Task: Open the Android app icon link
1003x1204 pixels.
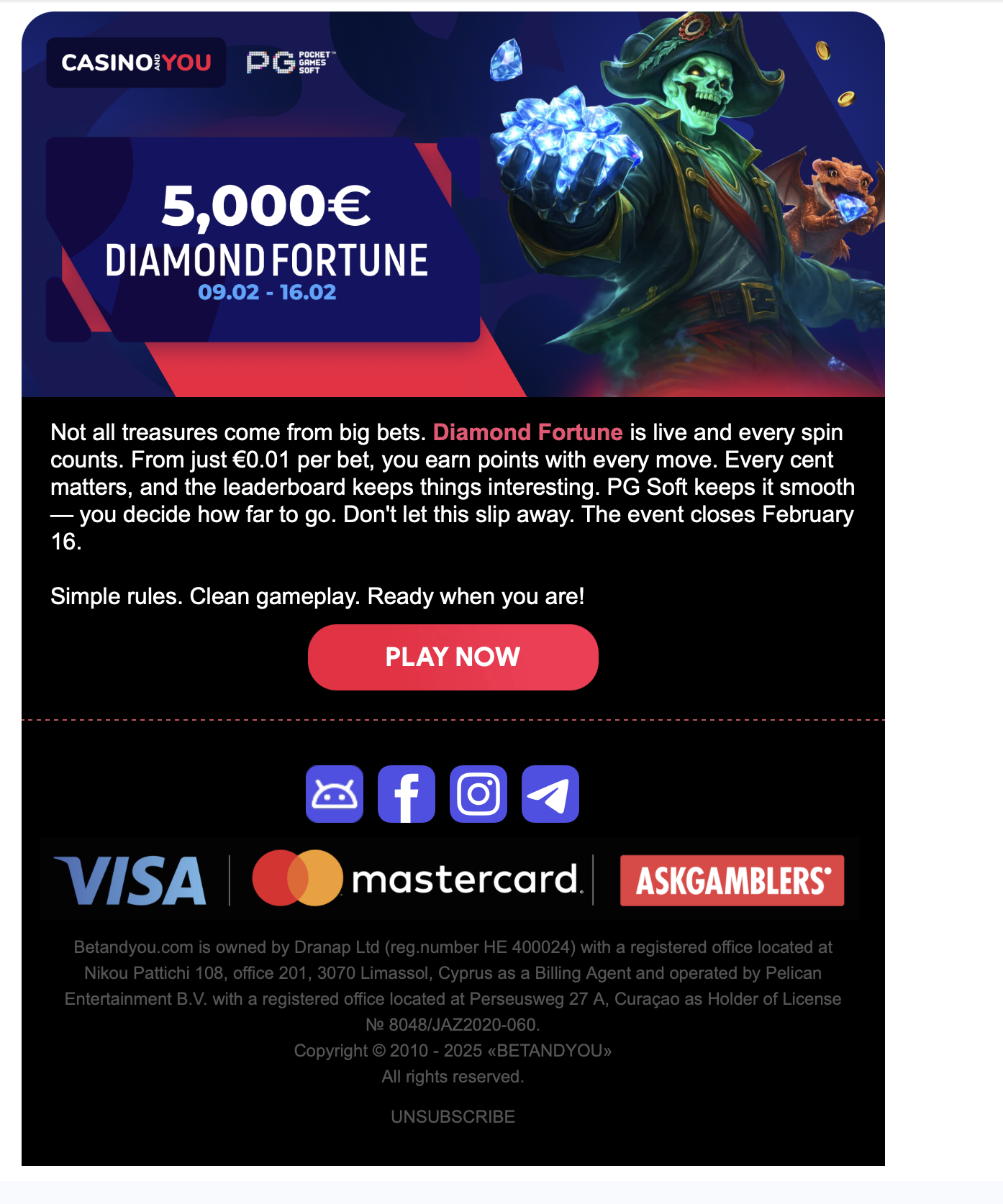Action: [x=335, y=794]
